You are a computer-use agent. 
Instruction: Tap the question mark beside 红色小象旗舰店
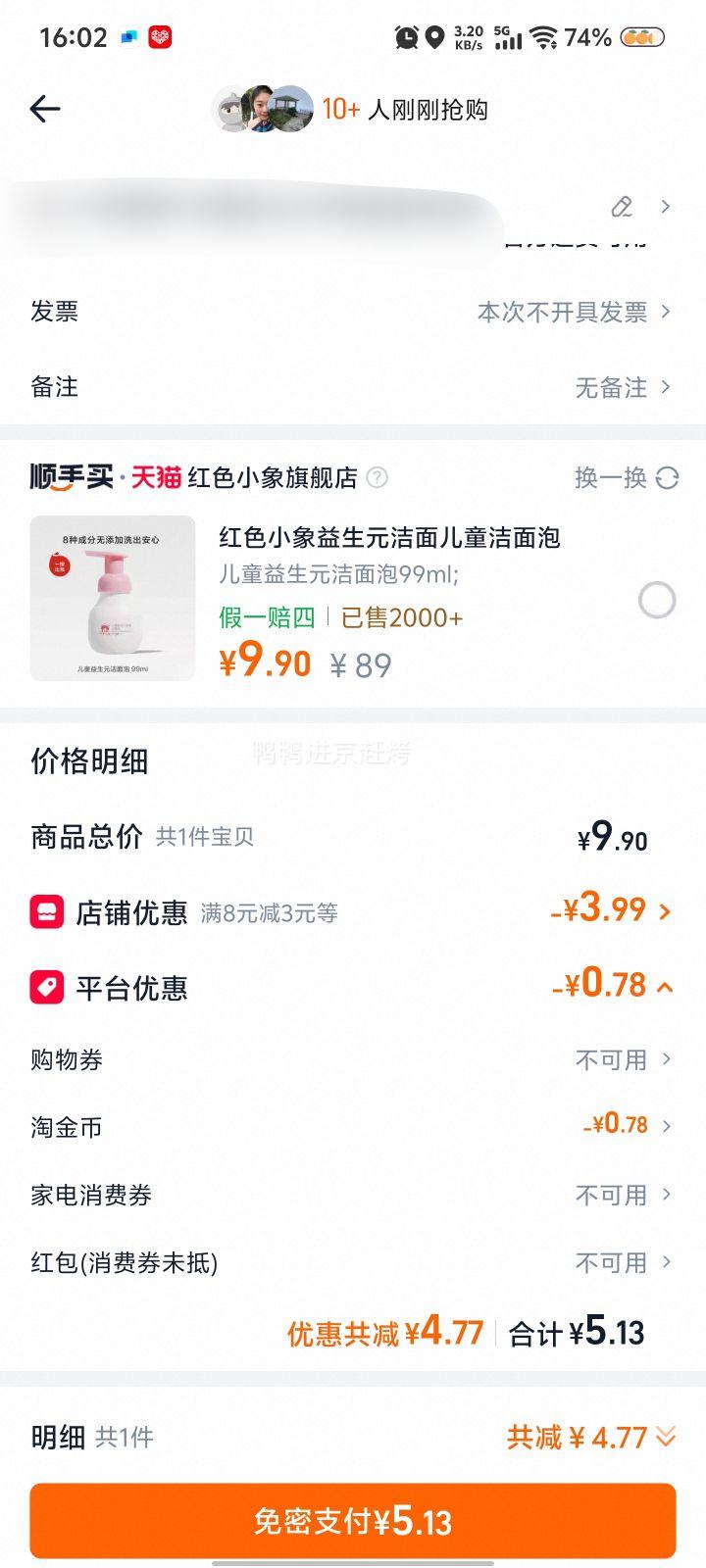[376, 479]
